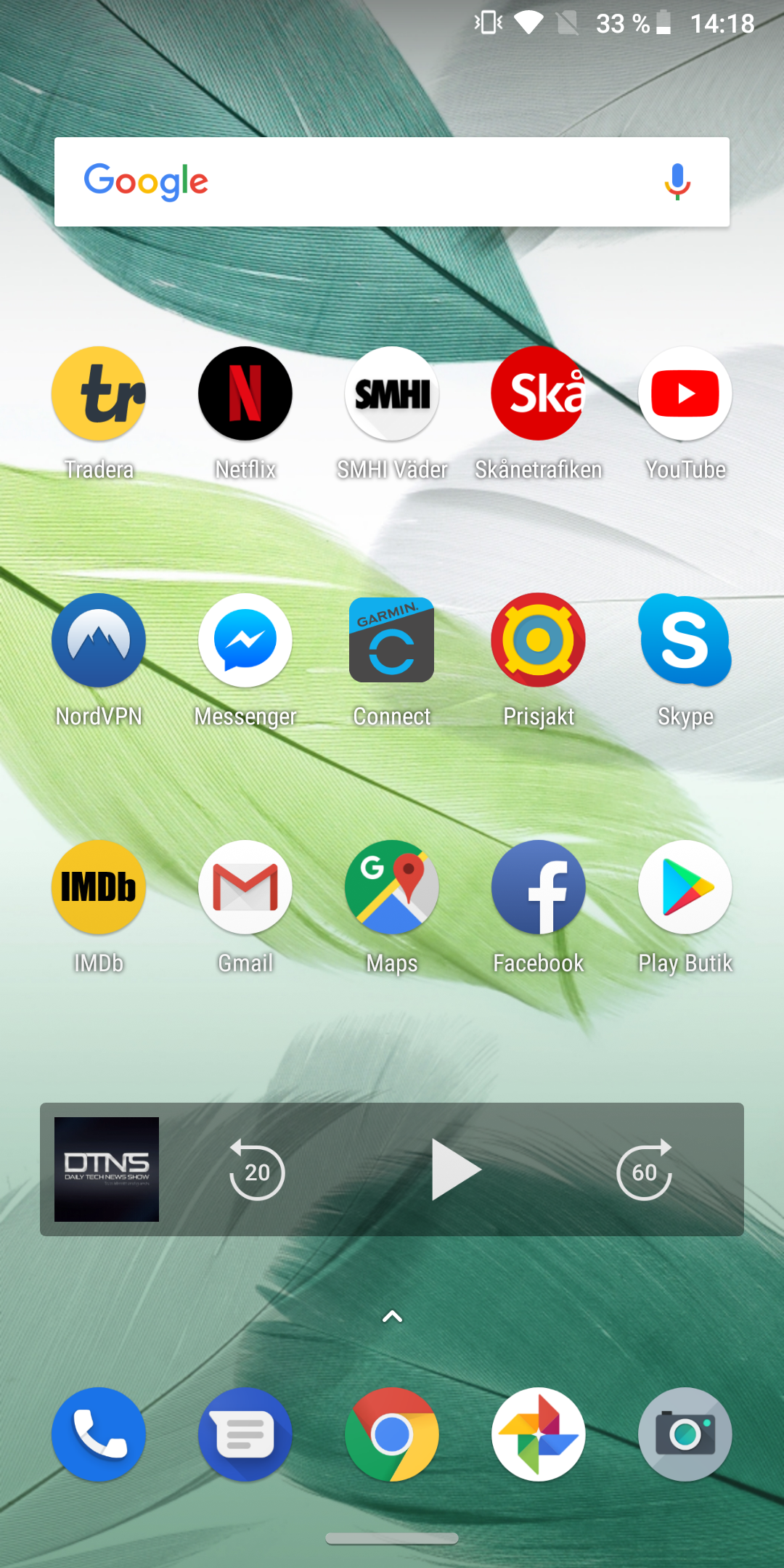Launch Google Maps
784x1568 pixels.
(392, 888)
